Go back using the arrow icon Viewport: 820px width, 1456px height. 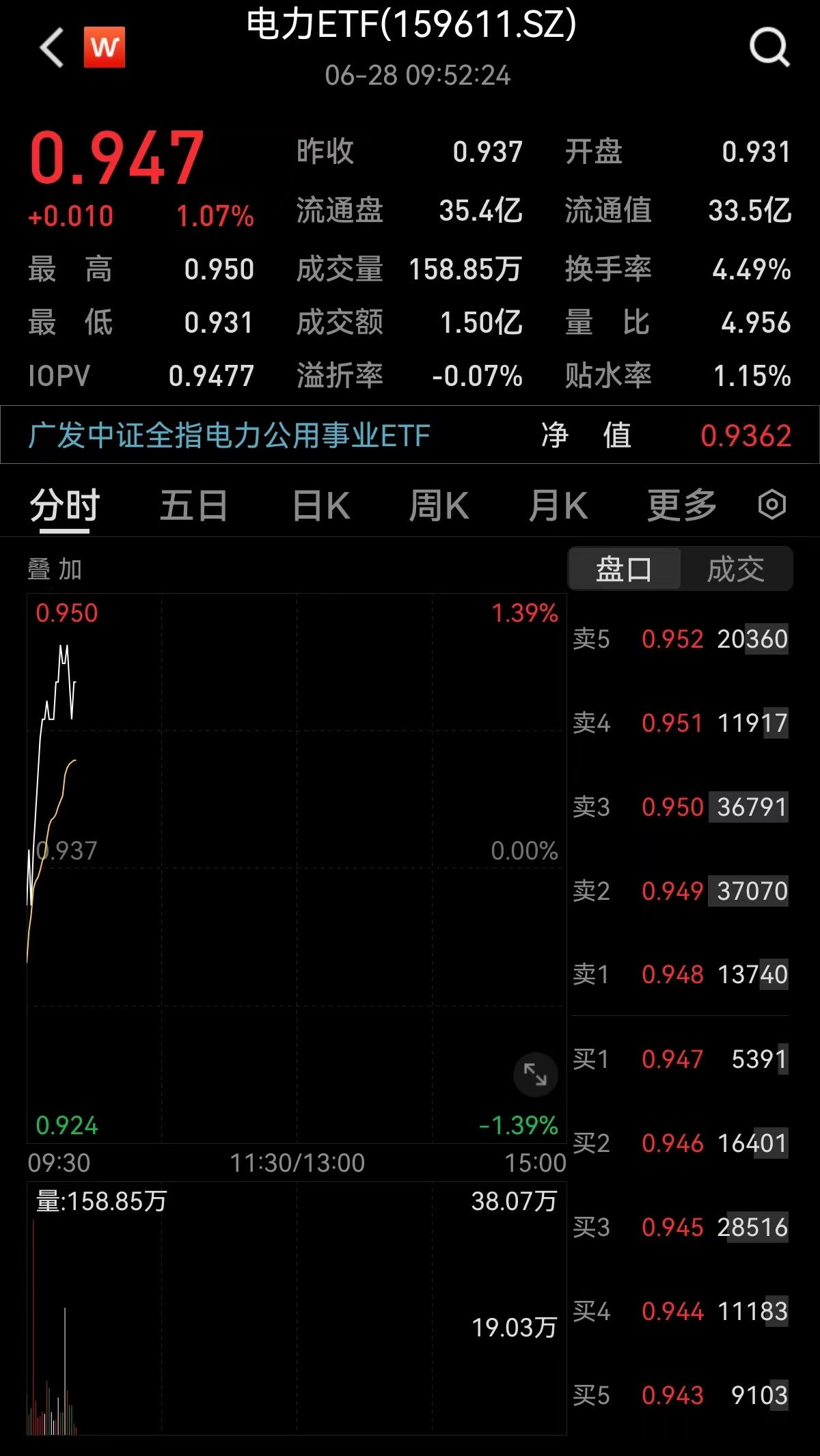(x=52, y=48)
